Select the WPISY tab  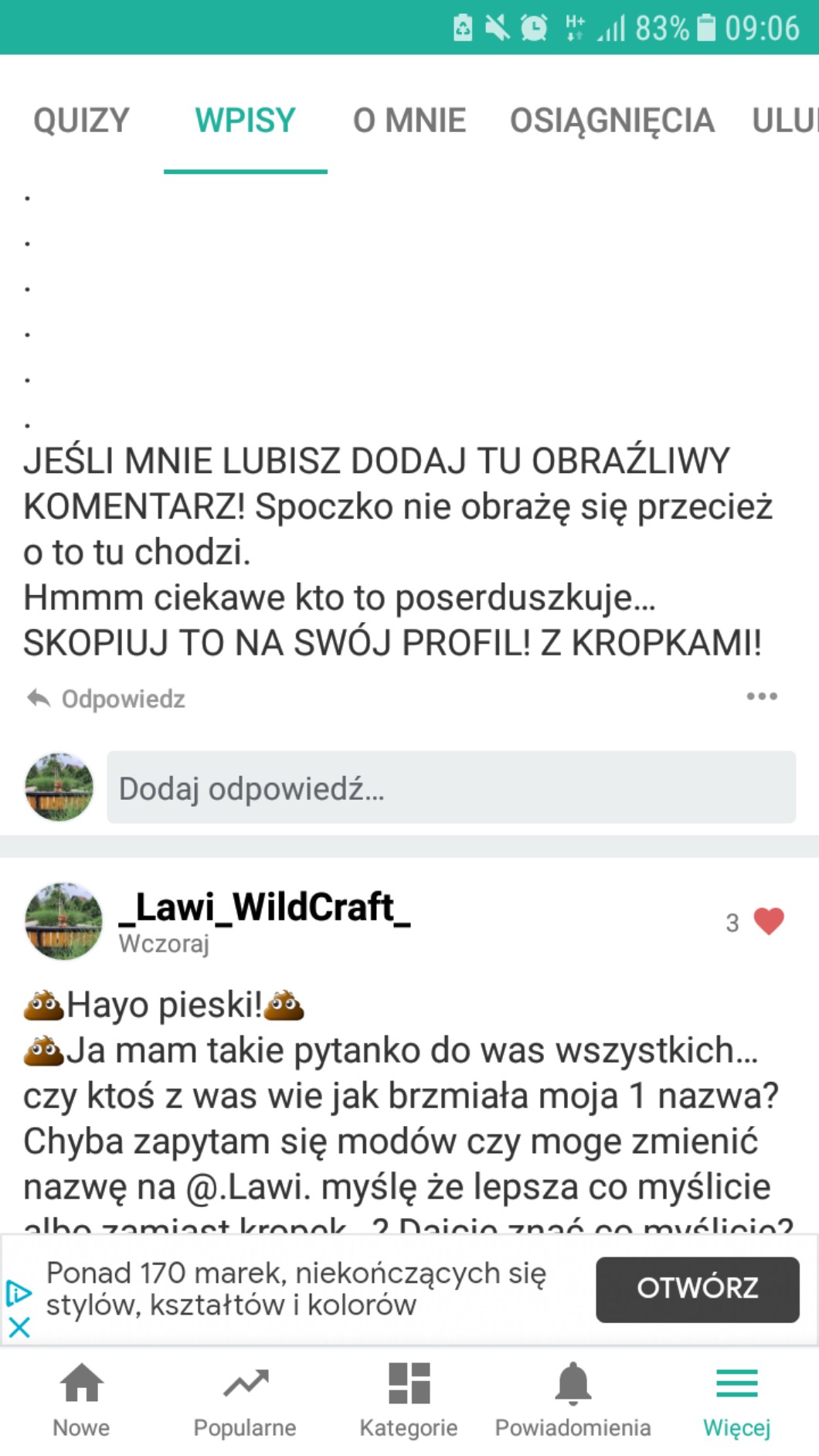click(x=245, y=121)
